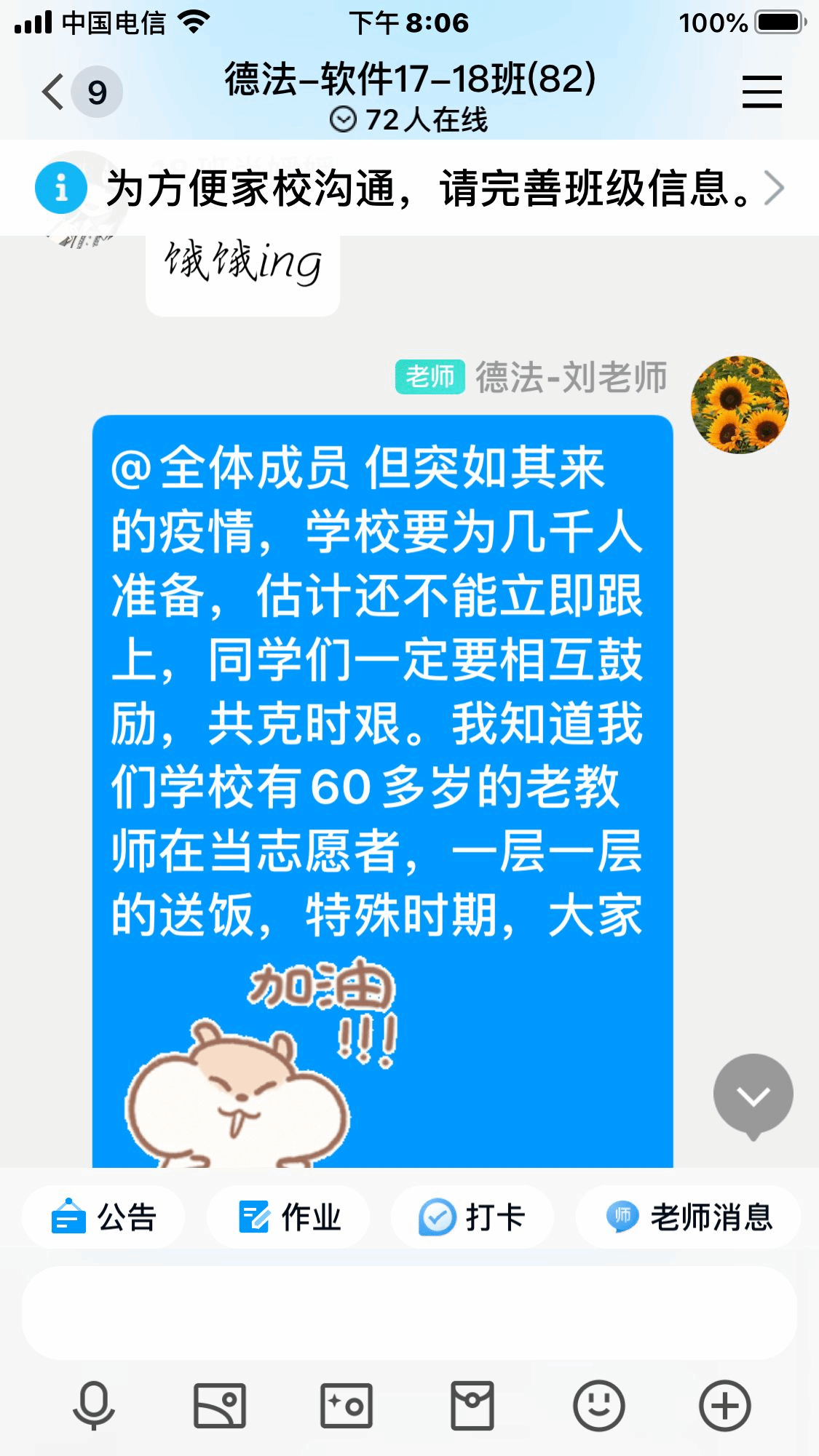Open the group menu icon
819x1456 pixels.
pyautogui.click(x=761, y=92)
